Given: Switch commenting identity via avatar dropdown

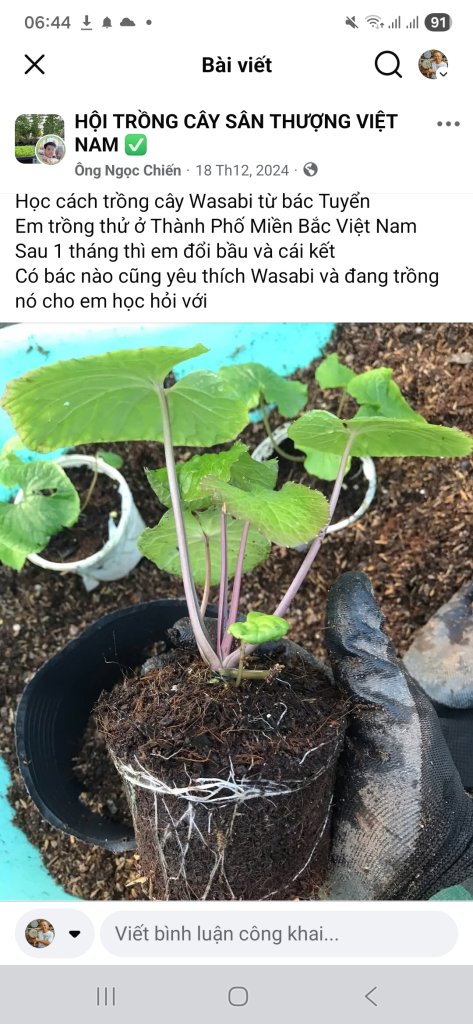Looking at the screenshot, I should coord(54,934).
